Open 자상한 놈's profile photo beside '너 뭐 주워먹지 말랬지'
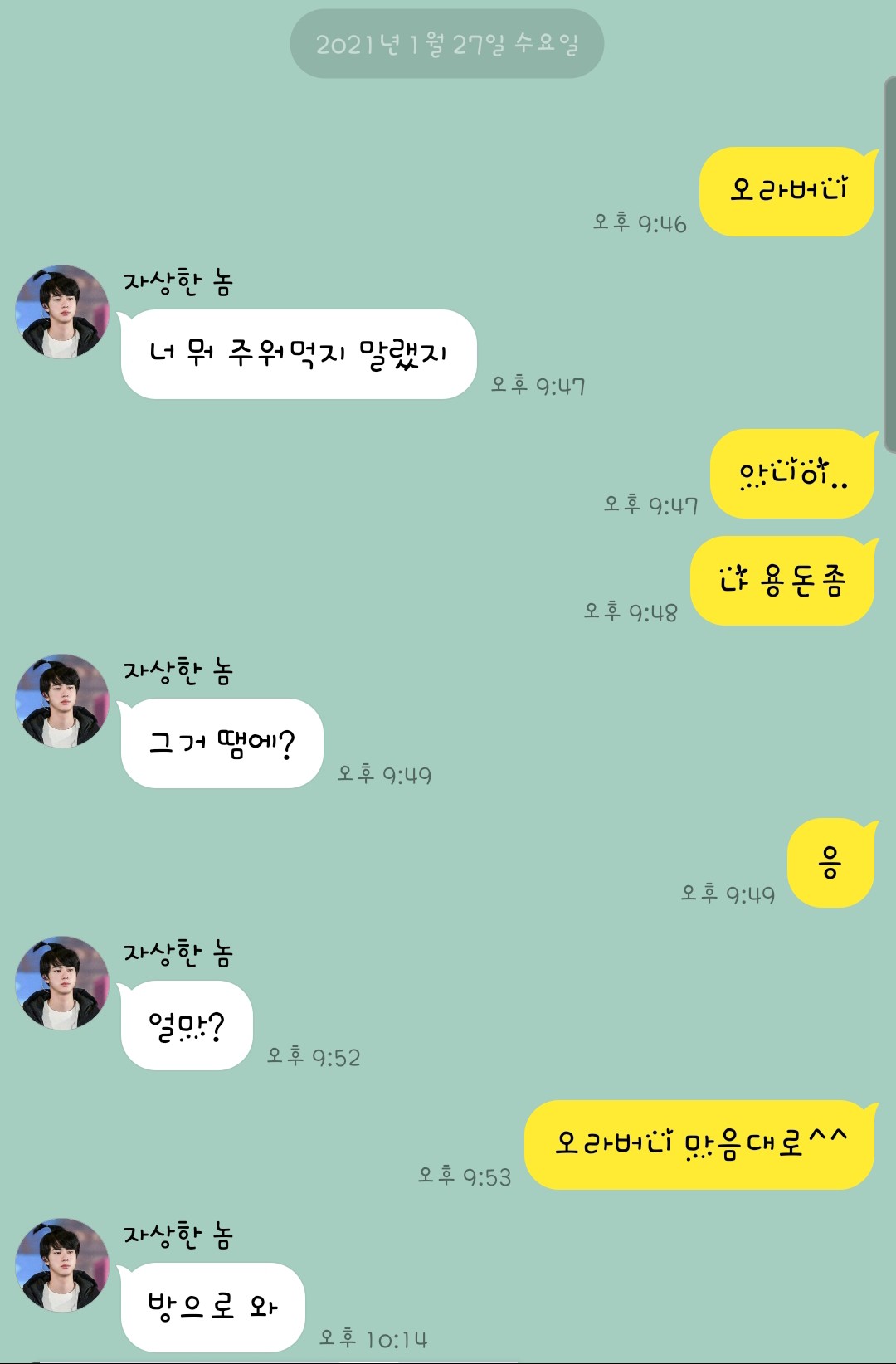This screenshot has width=896, height=1364. pos(62,312)
